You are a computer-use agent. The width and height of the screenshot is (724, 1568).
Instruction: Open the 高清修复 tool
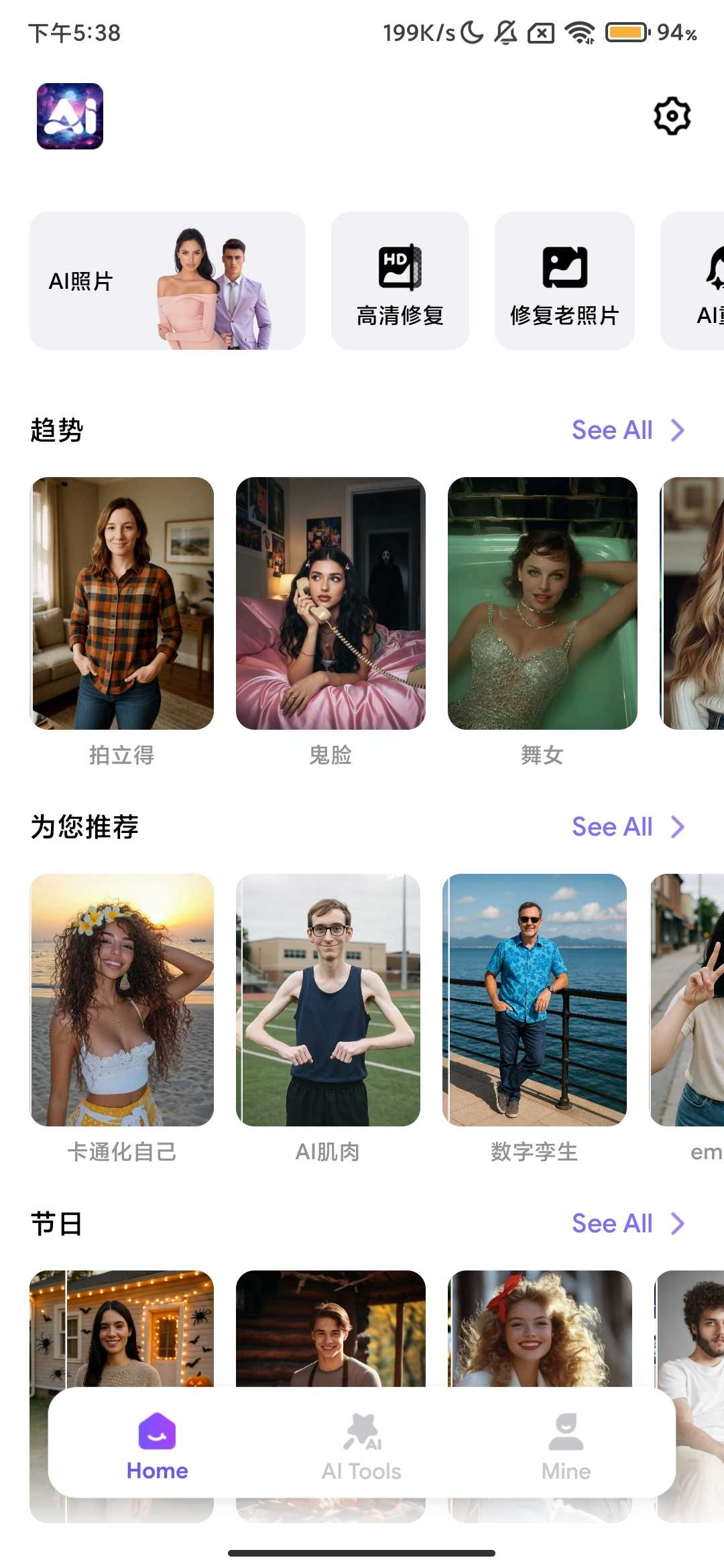point(400,281)
